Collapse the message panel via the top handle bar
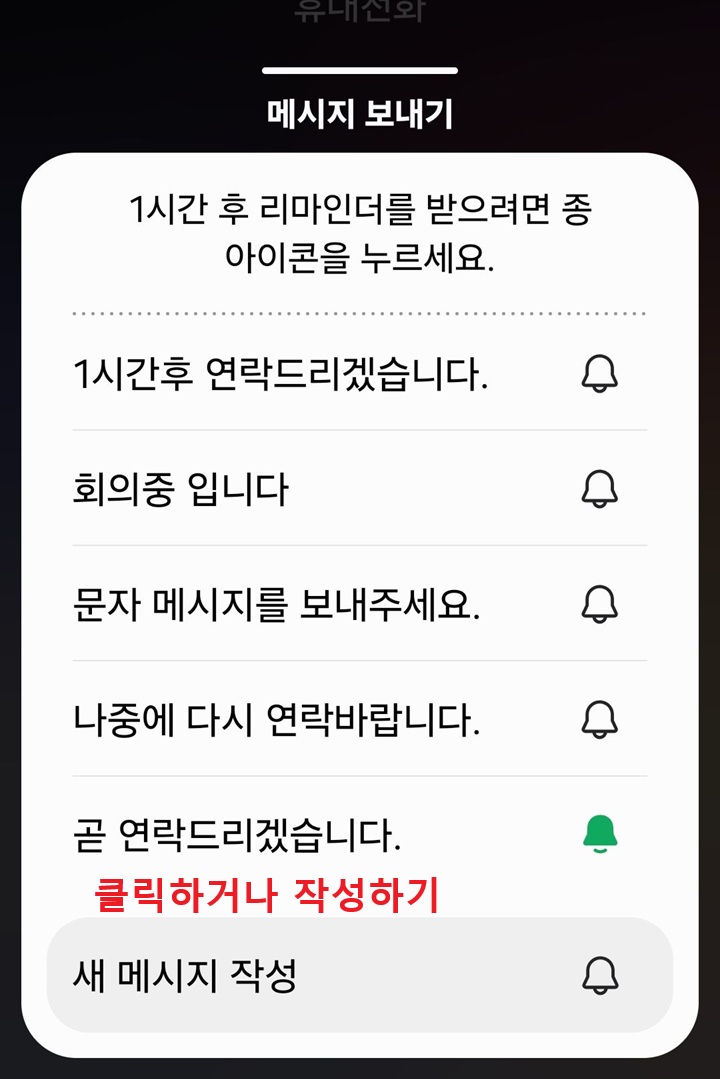 click(x=359, y=69)
